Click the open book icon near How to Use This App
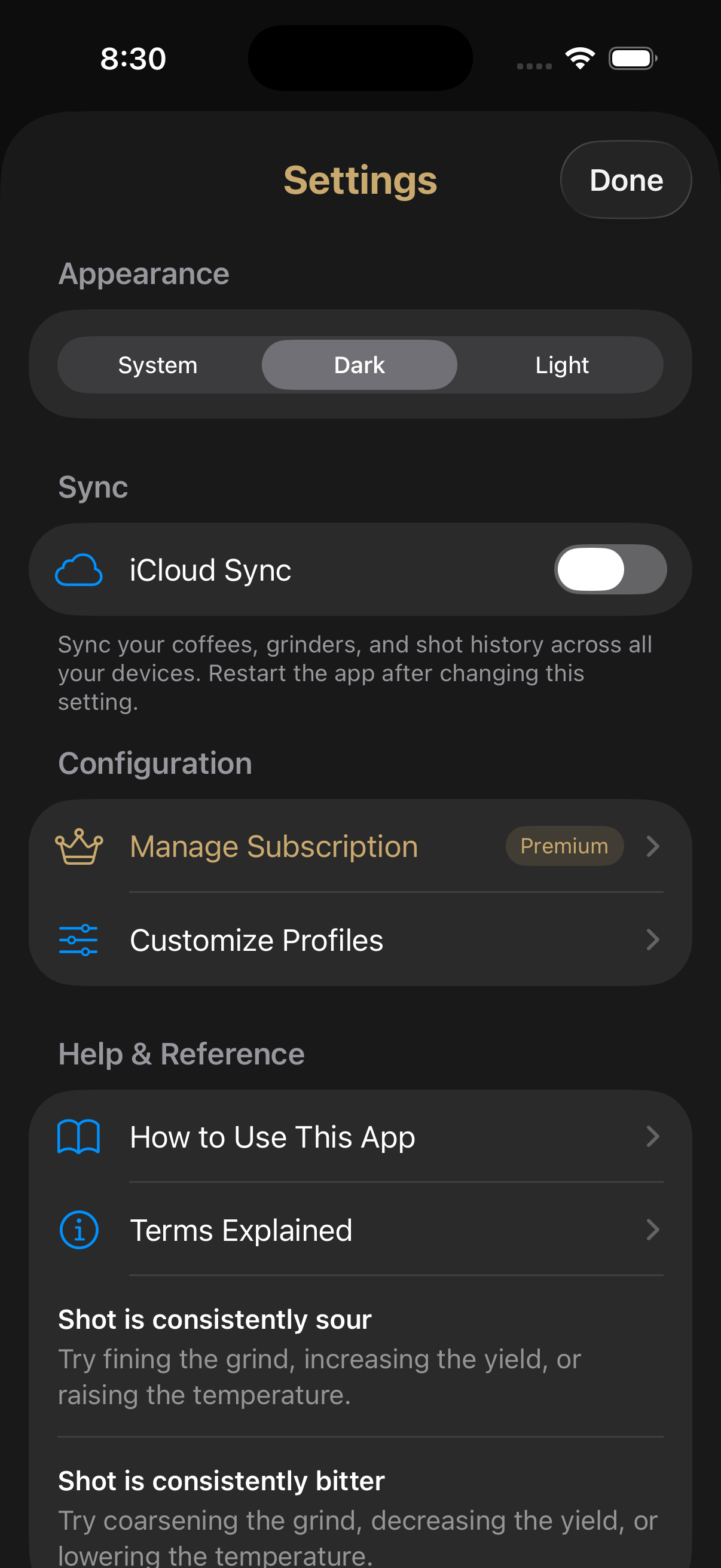721x1568 pixels. click(x=78, y=1136)
